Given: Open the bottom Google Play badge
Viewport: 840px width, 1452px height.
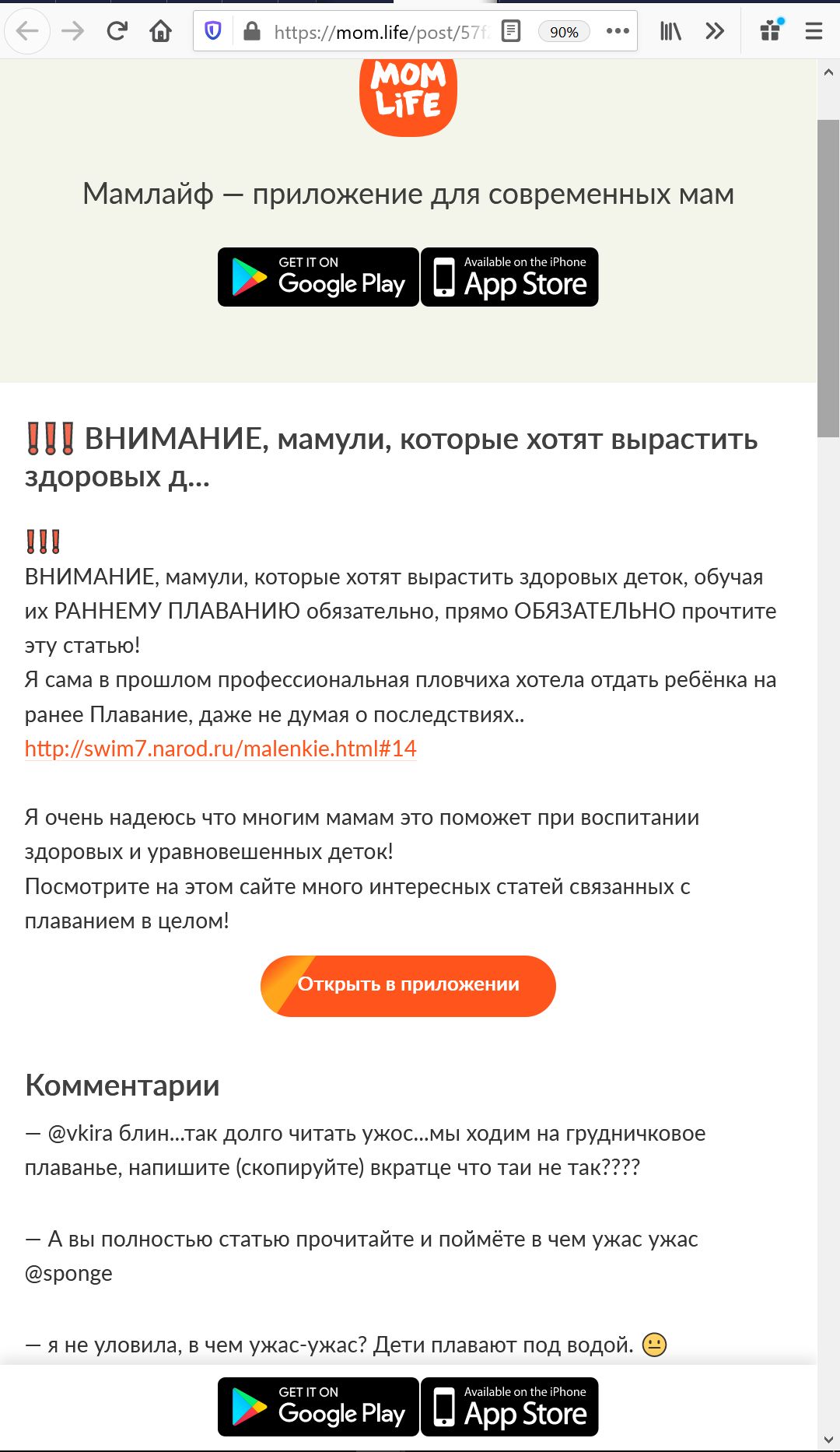Looking at the screenshot, I should click(x=318, y=1407).
